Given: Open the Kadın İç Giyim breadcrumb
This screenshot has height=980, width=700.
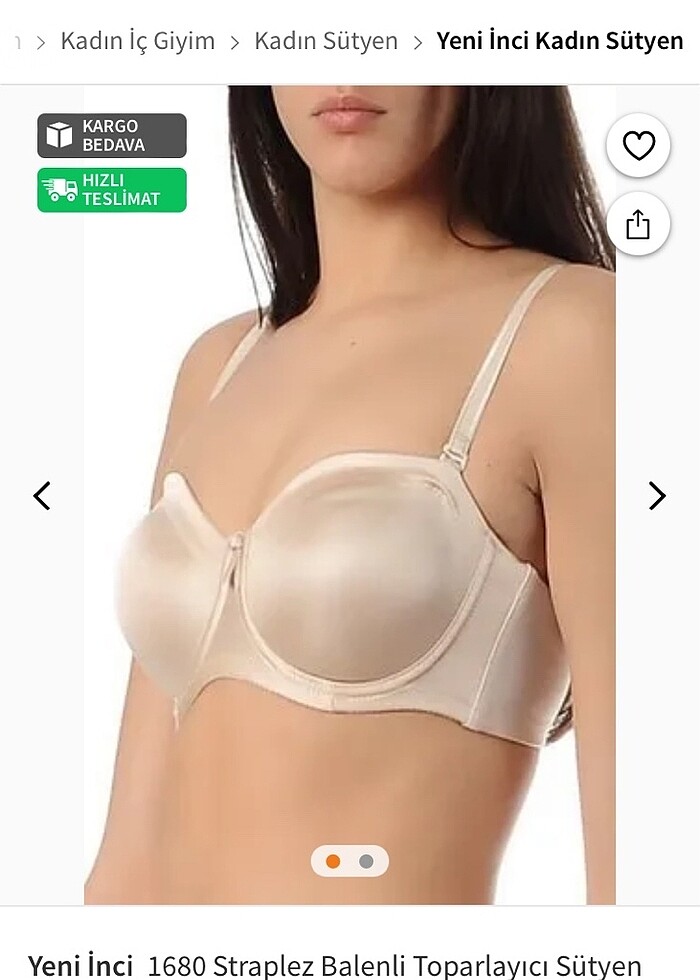Looking at the screenshot, I should pos(137,41).
